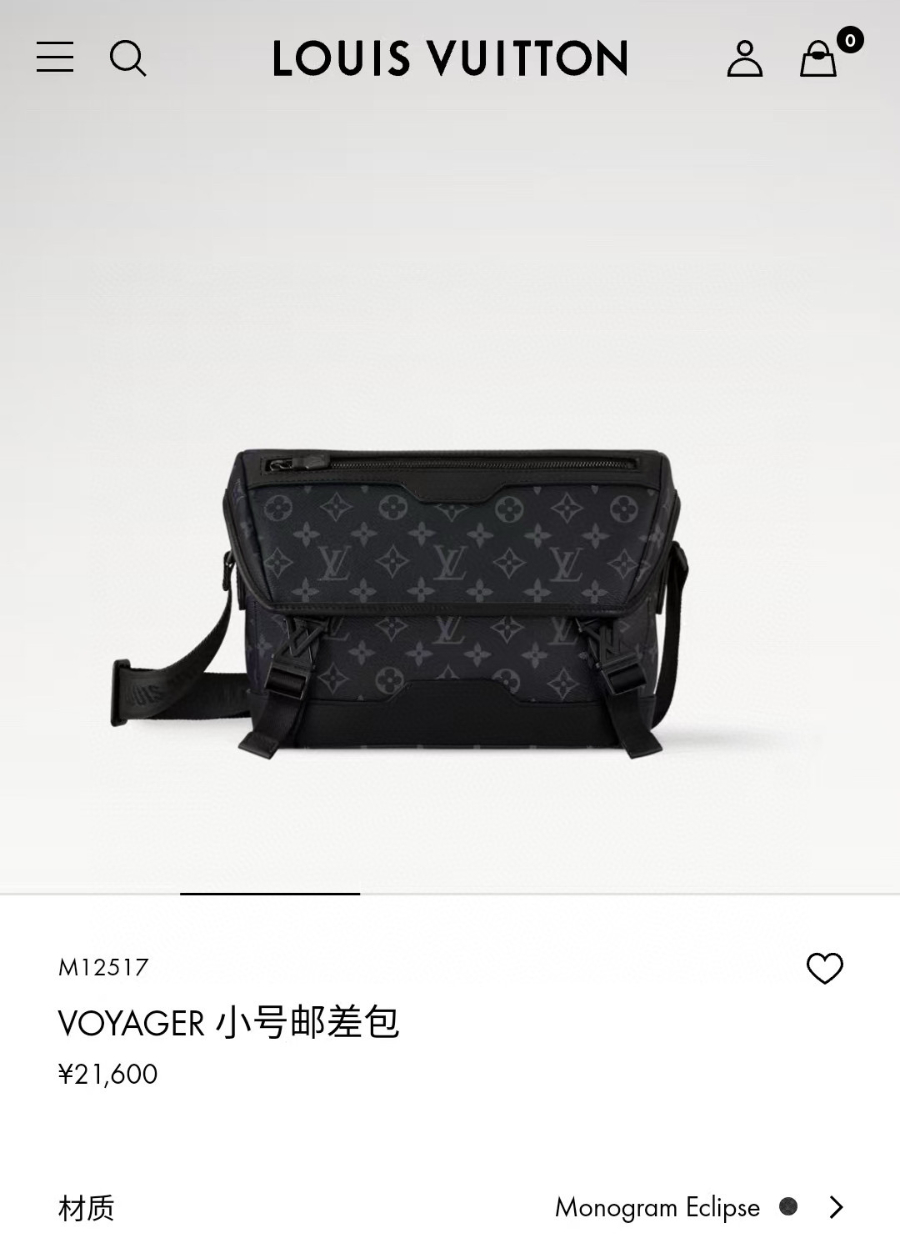900x1248 pixels.
Task: Open the search icon
Action: (128, 58)
